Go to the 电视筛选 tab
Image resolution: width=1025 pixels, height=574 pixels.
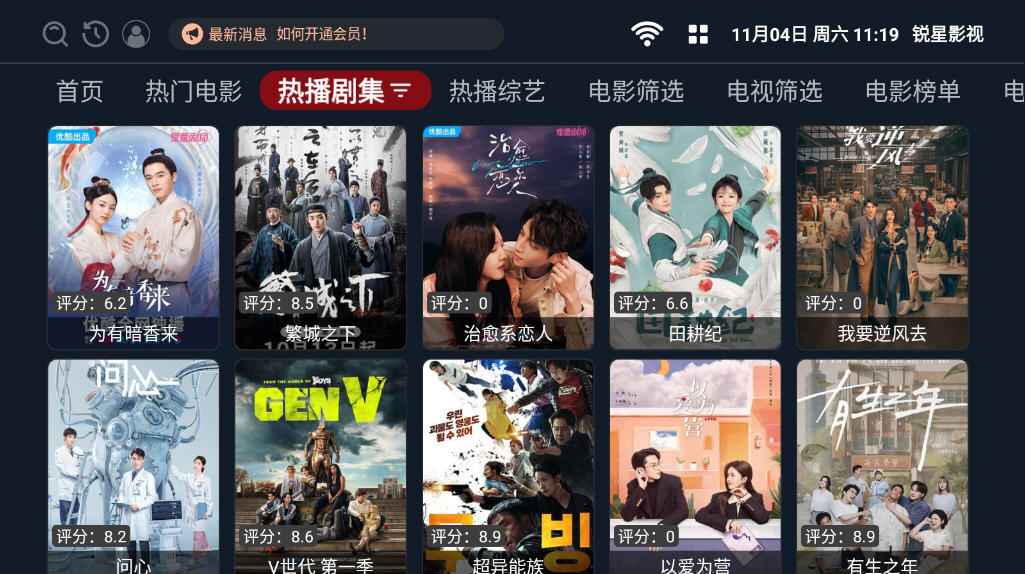(775, 91)
